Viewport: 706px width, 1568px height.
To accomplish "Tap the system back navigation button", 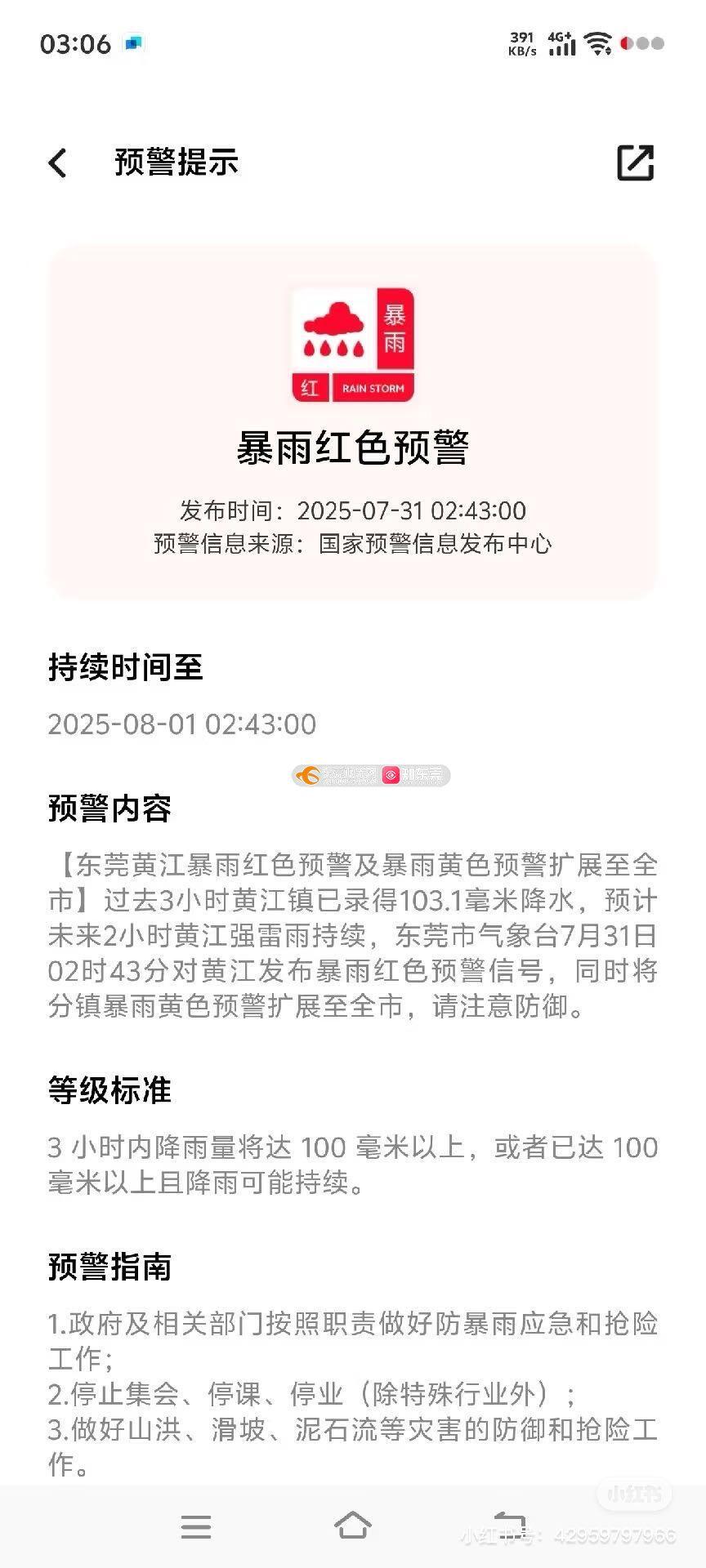I will click(510, 1522).
